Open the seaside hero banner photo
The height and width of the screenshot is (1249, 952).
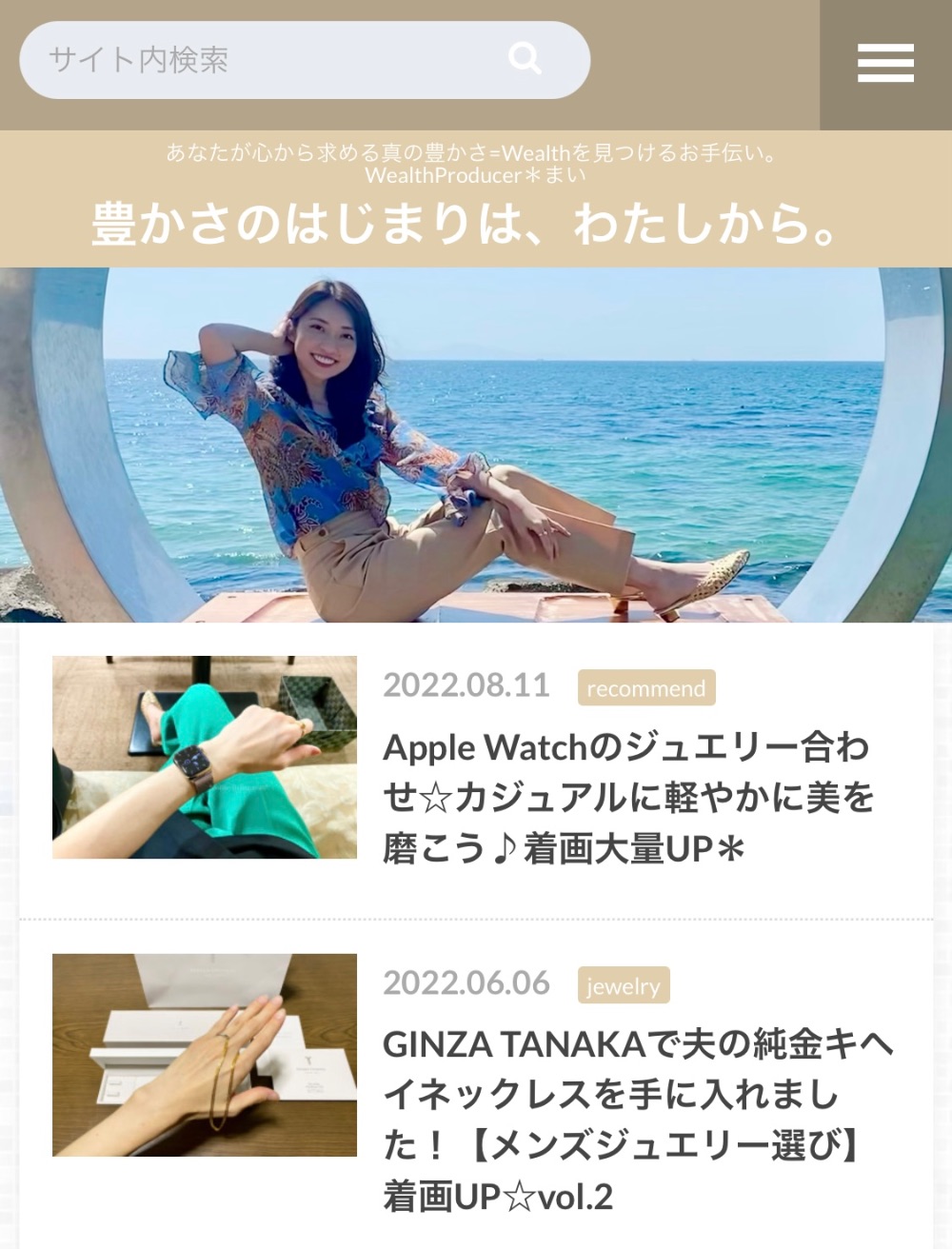tap(476, 445)
